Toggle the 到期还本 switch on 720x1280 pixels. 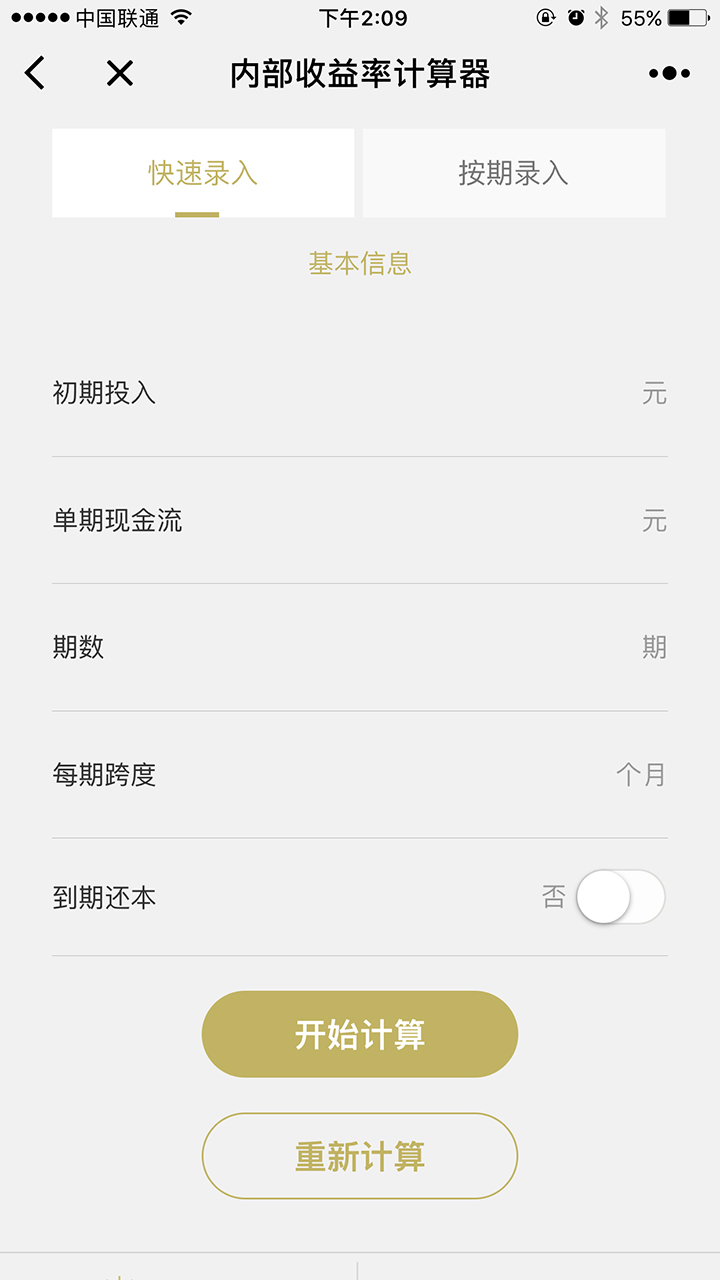620,897
